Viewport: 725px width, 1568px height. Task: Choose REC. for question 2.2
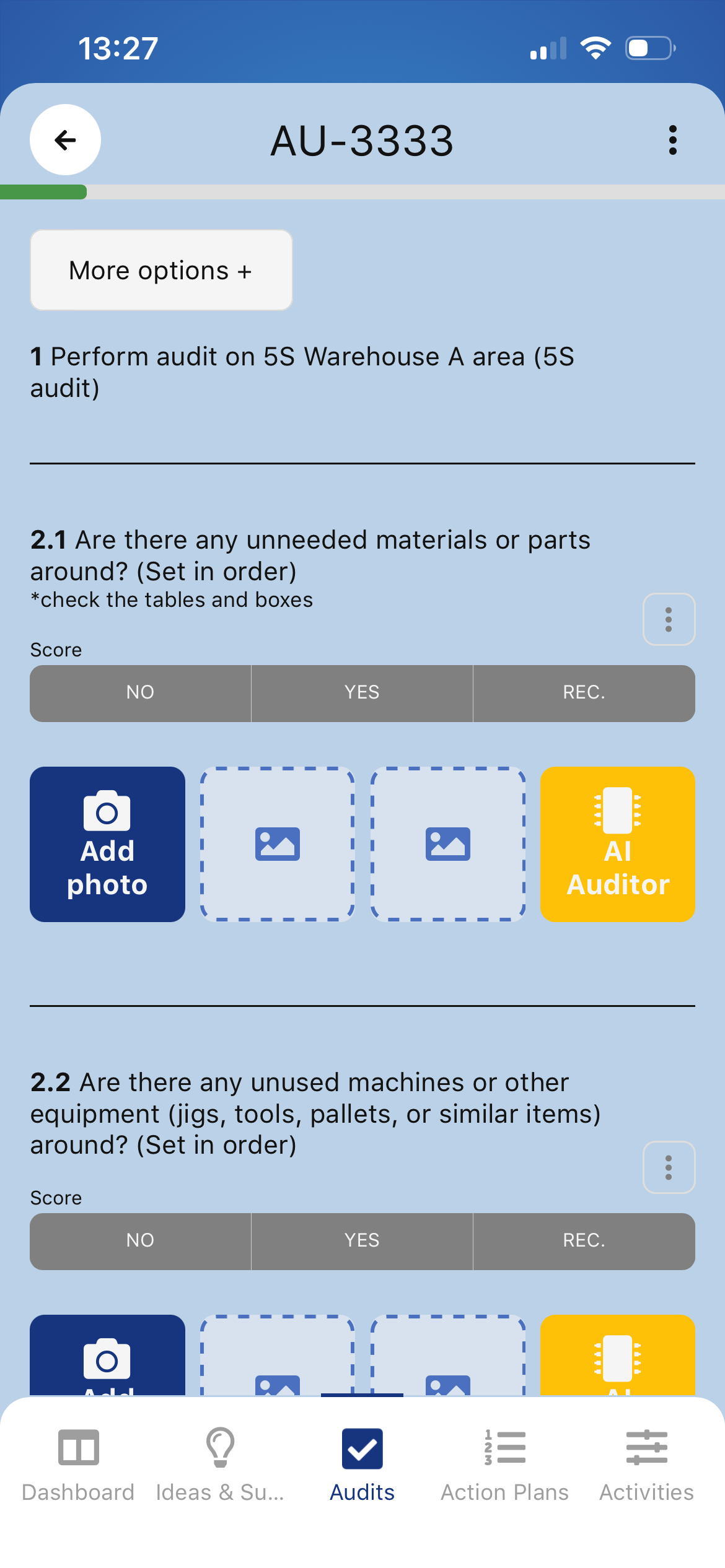pos(584,1241)
